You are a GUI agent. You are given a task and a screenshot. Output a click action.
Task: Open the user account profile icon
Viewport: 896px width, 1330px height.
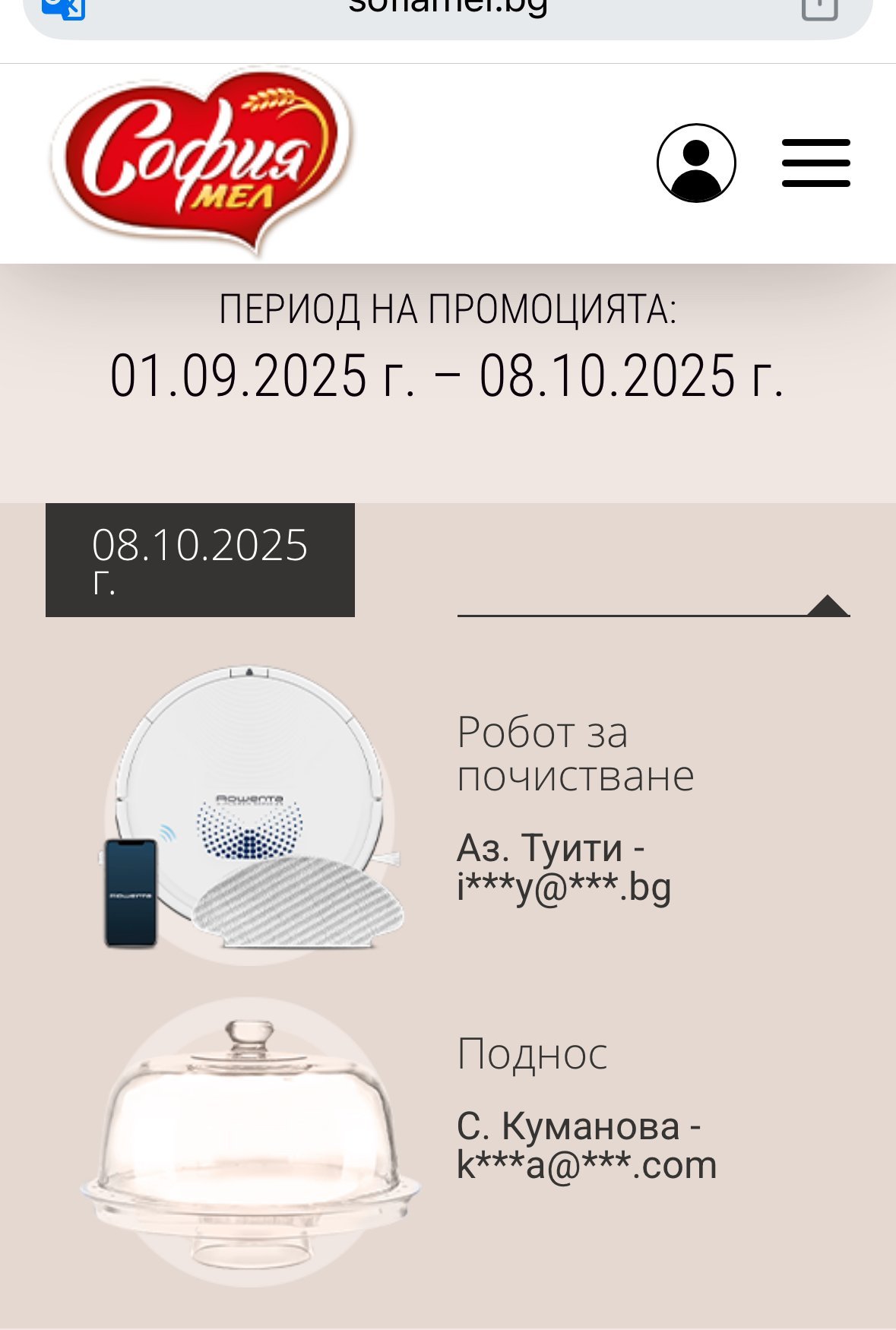(x=695, y=163)
